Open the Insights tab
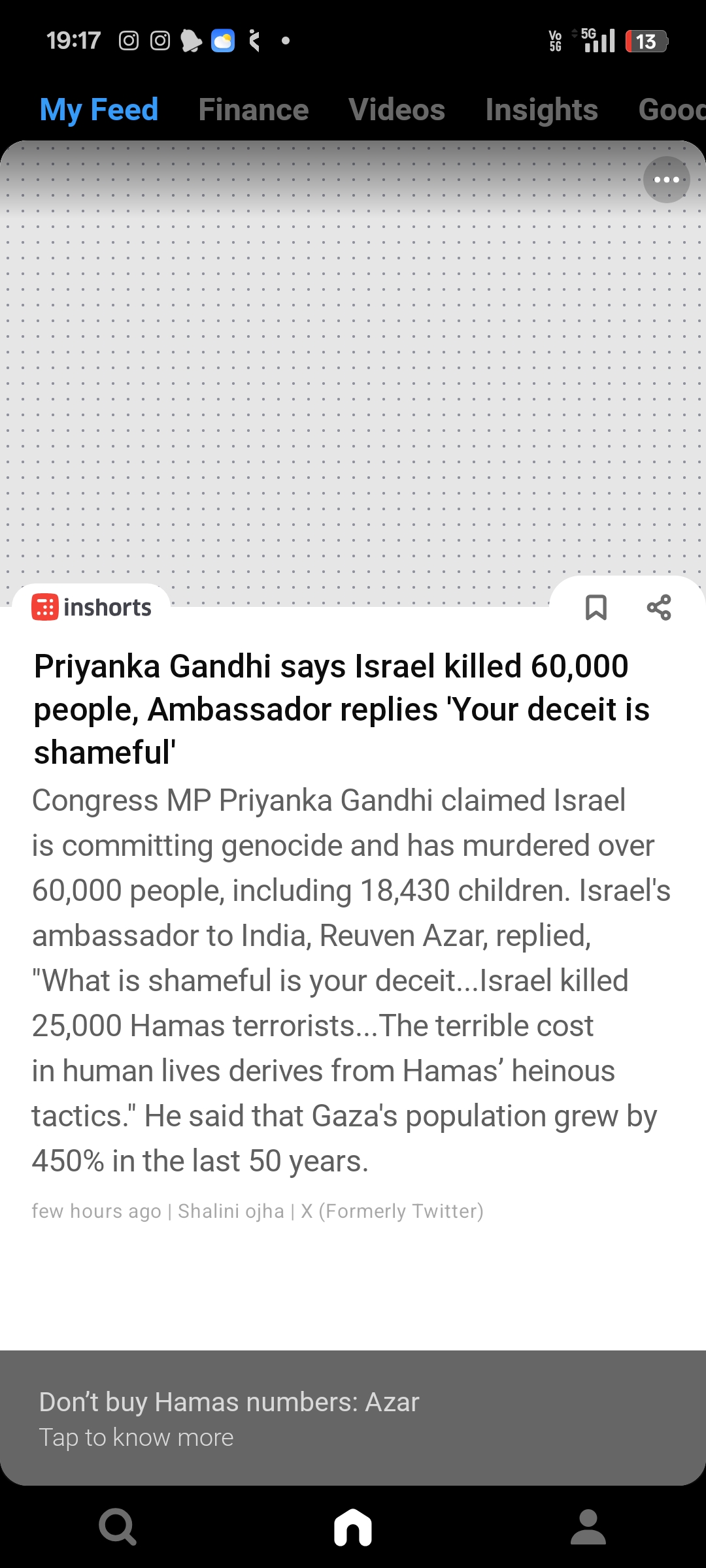The height and width of the screenshot is (1568, 706). click(x=541, y=110)
